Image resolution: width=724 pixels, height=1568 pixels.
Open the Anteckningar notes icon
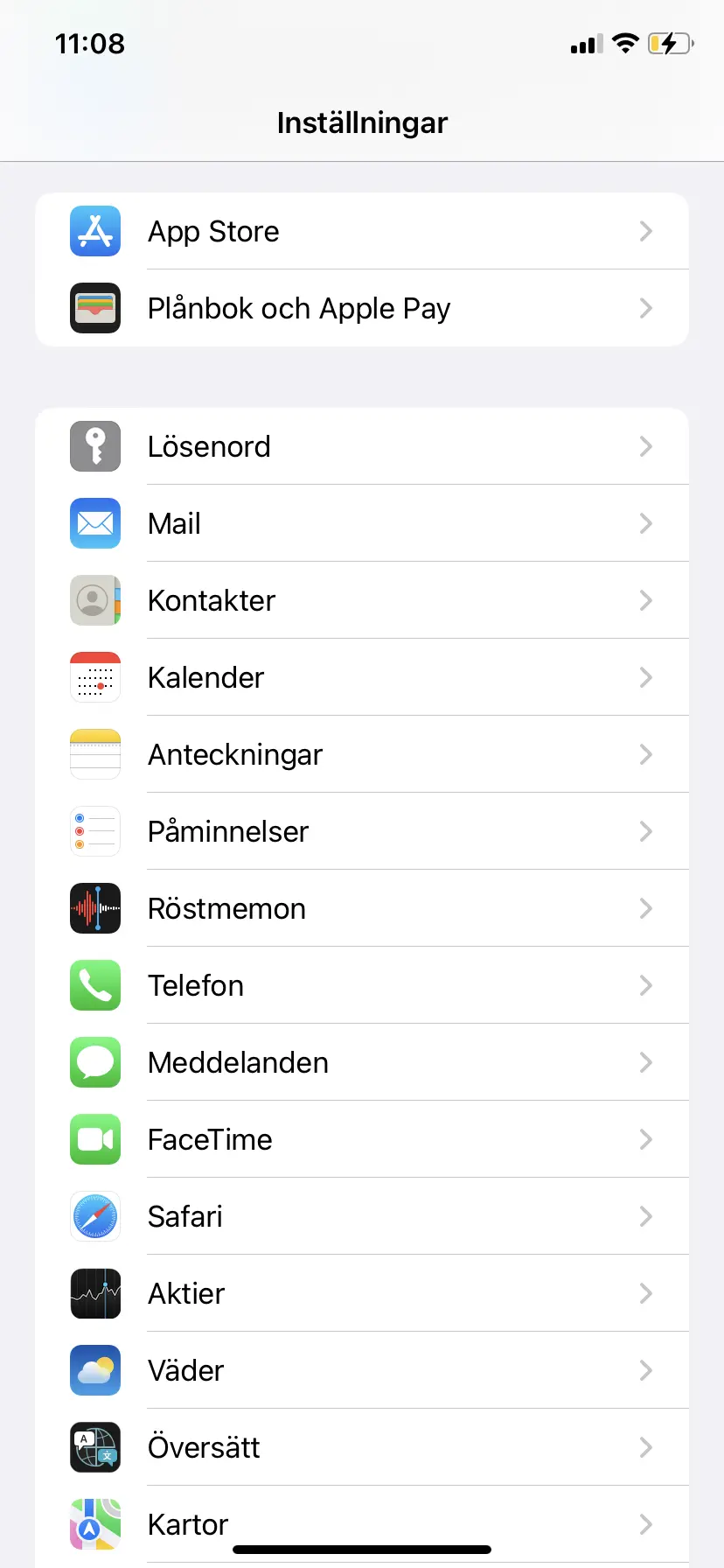(x=94, y=753)
